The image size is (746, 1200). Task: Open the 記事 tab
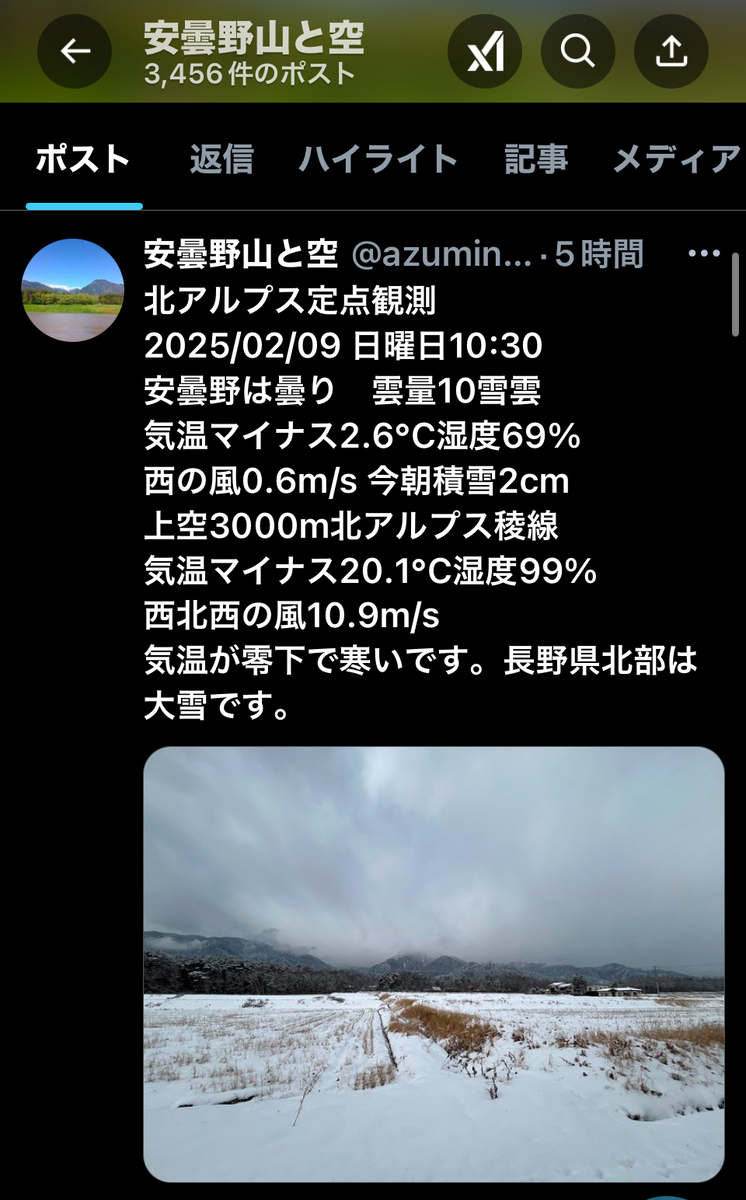point(536,159)
